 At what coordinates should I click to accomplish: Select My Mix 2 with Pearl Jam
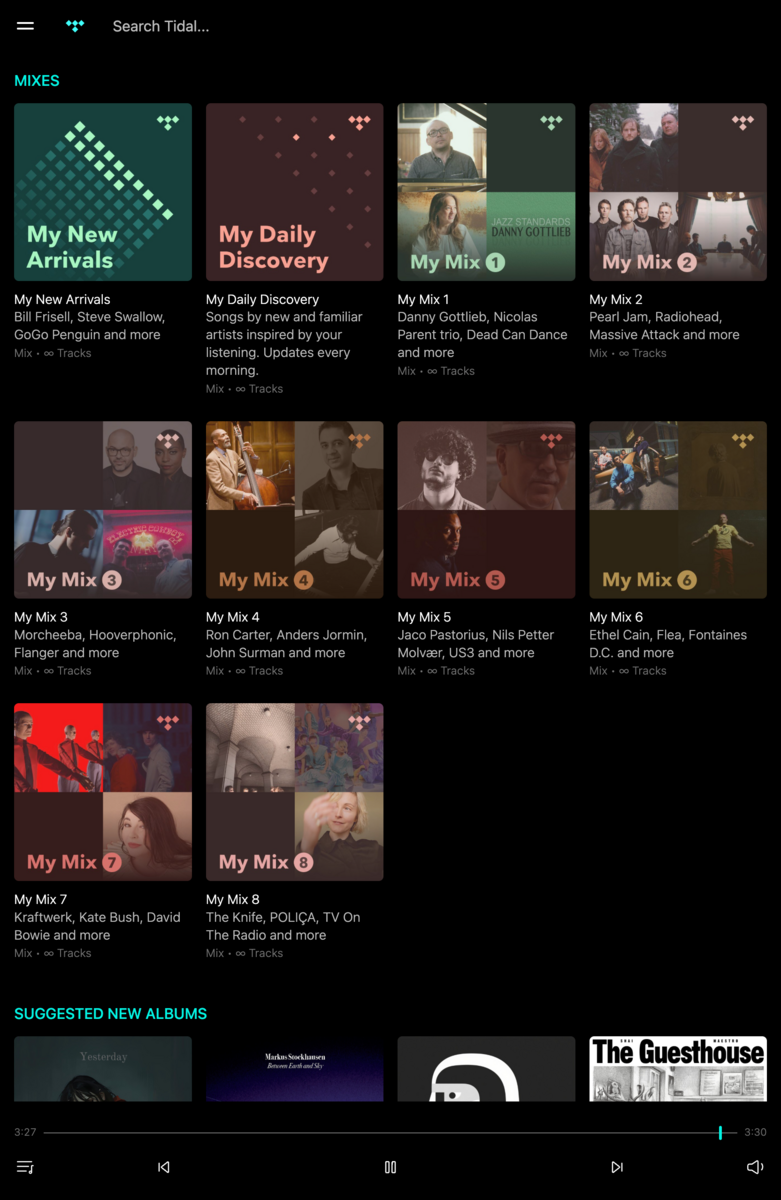coord(678,192)
